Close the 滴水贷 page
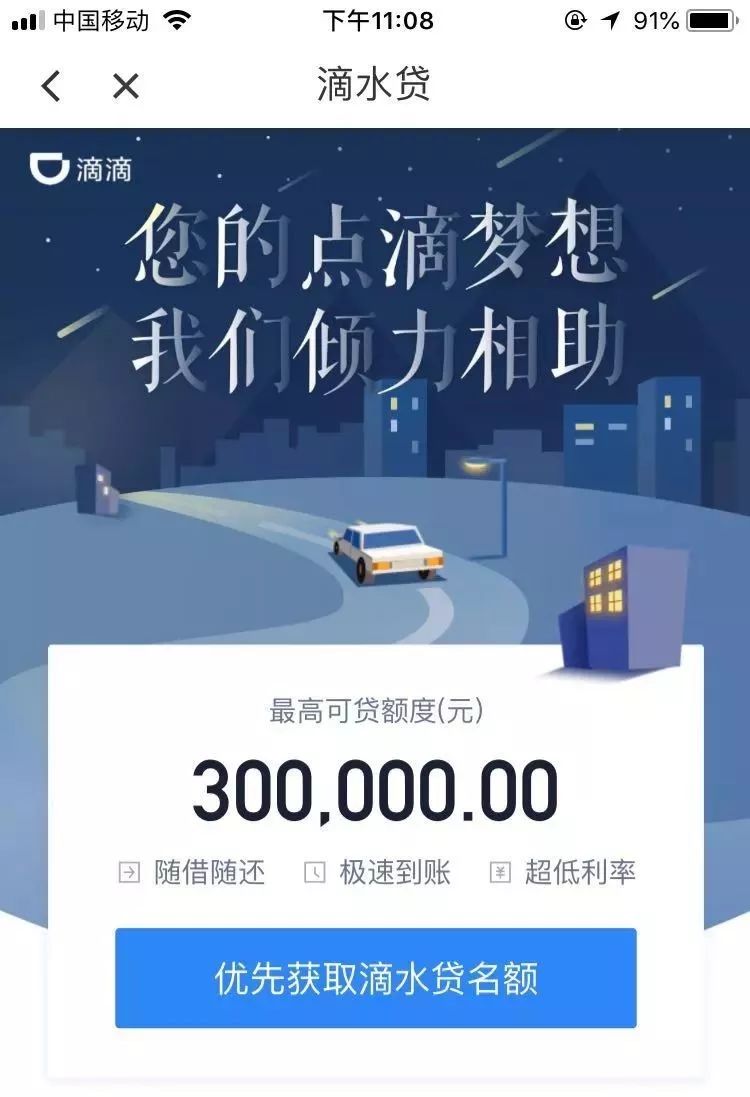 click(126, 86)
